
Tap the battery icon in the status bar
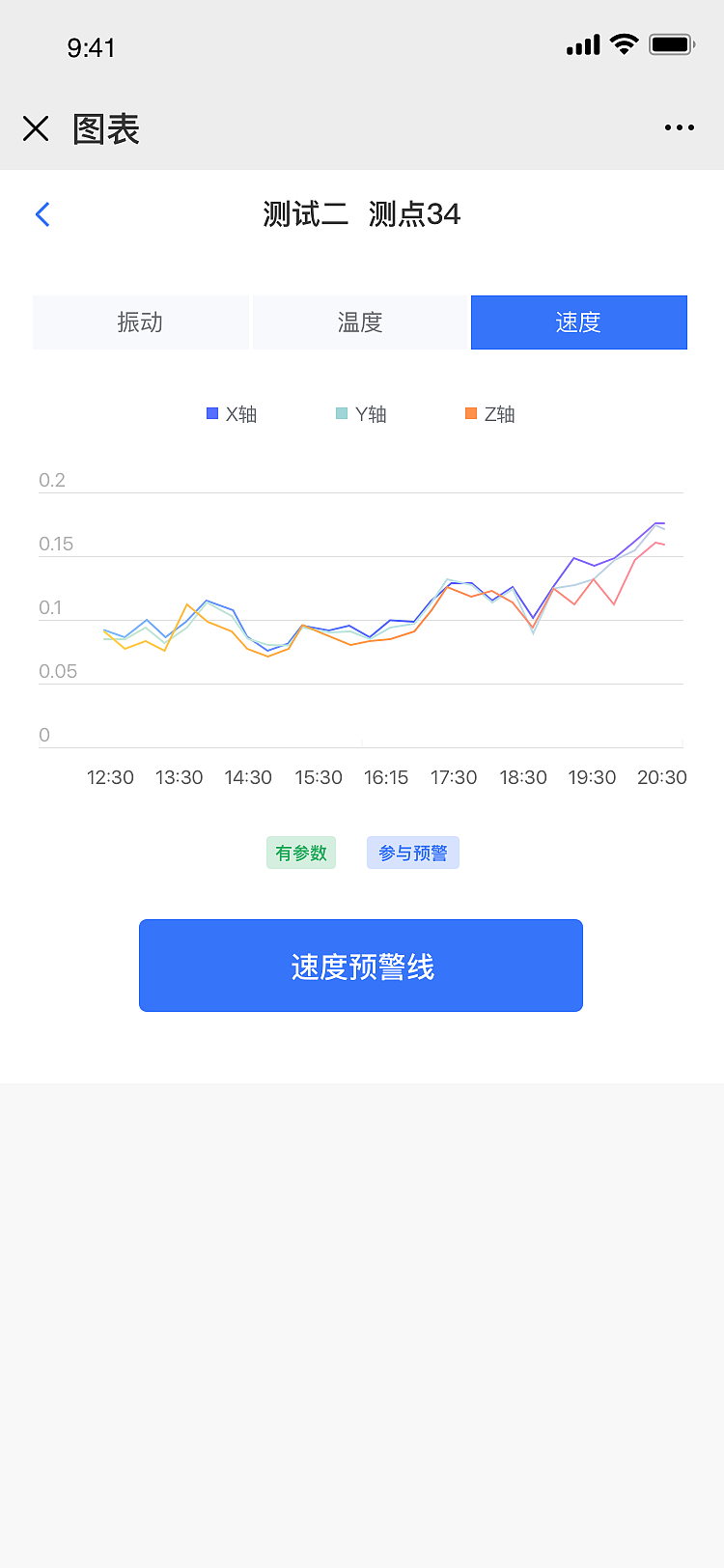click(x=668, y=43)
